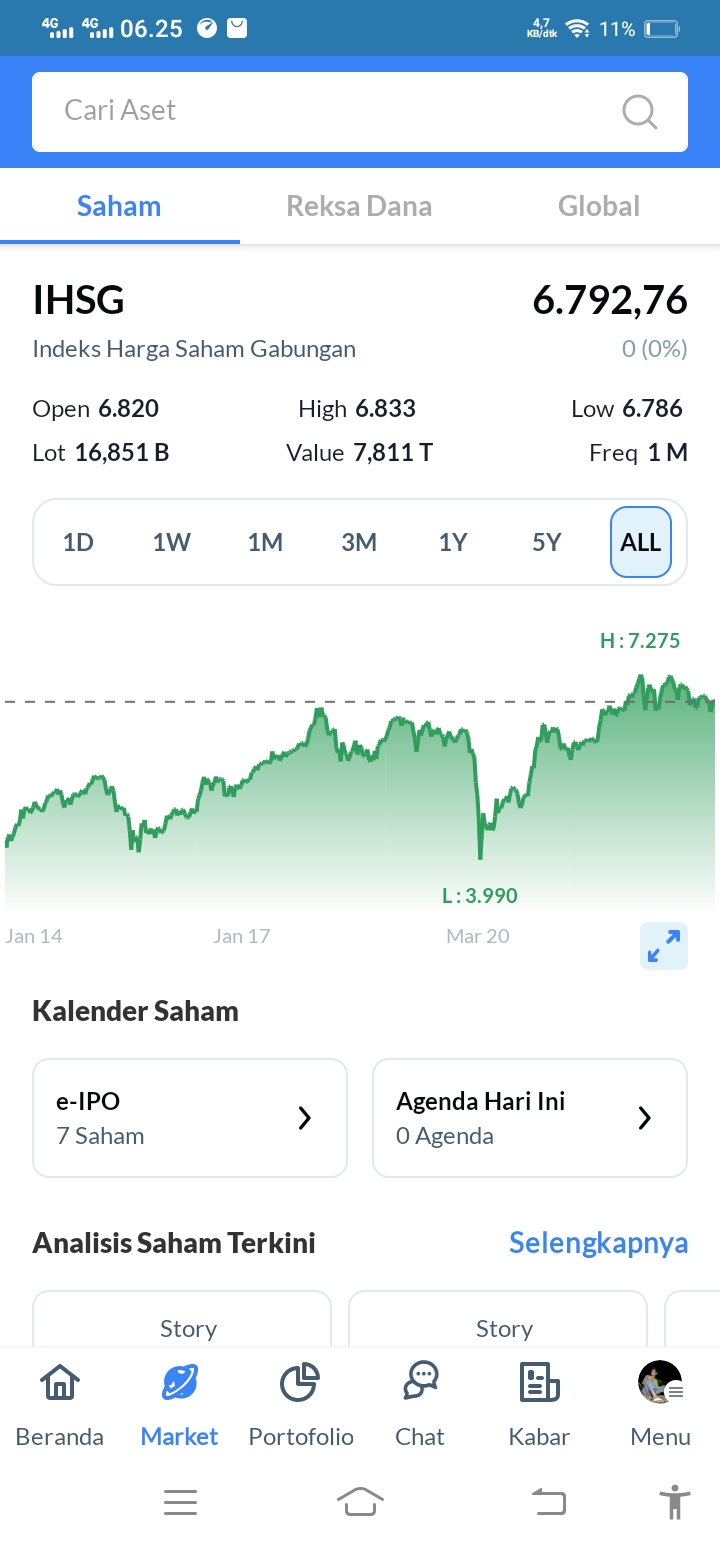The width and height of the screenshot is (720, 1544).
Task: Select the 5Y chart range
Action: (x=547, y=542)
